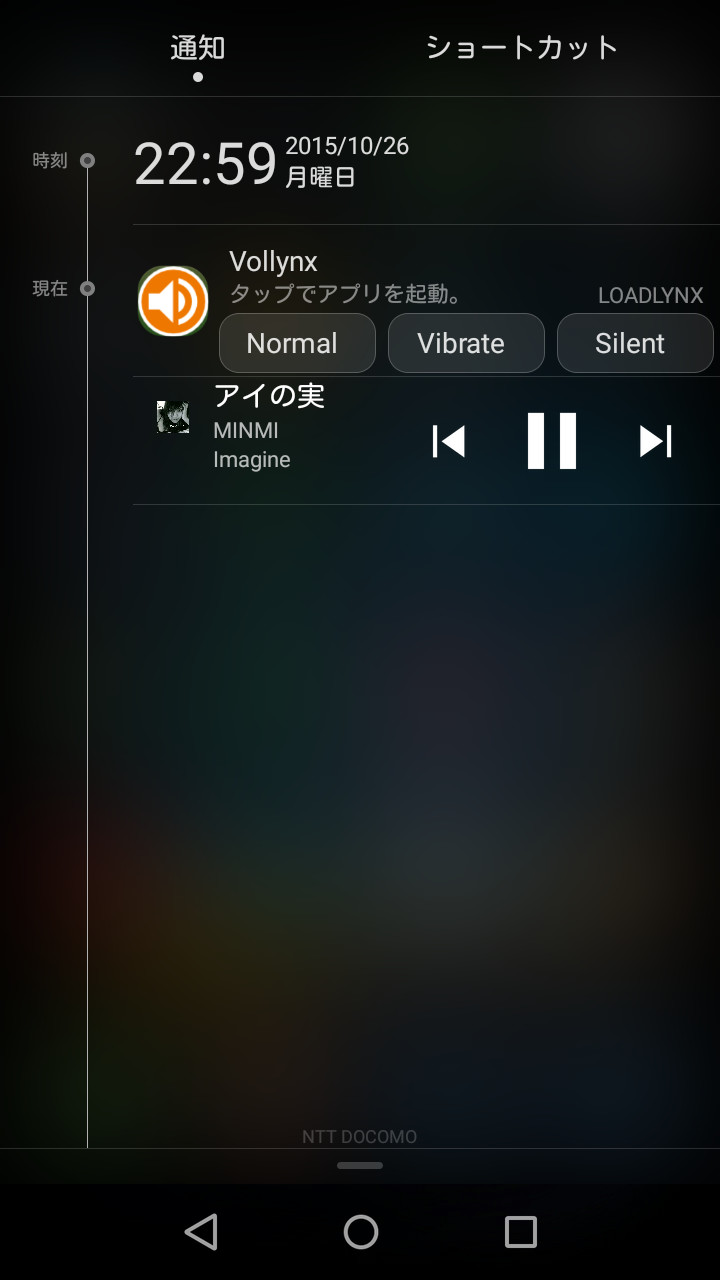Viewport: 720px width, 1280px height.
Task: Go to the home screen
Action: 360,1231
